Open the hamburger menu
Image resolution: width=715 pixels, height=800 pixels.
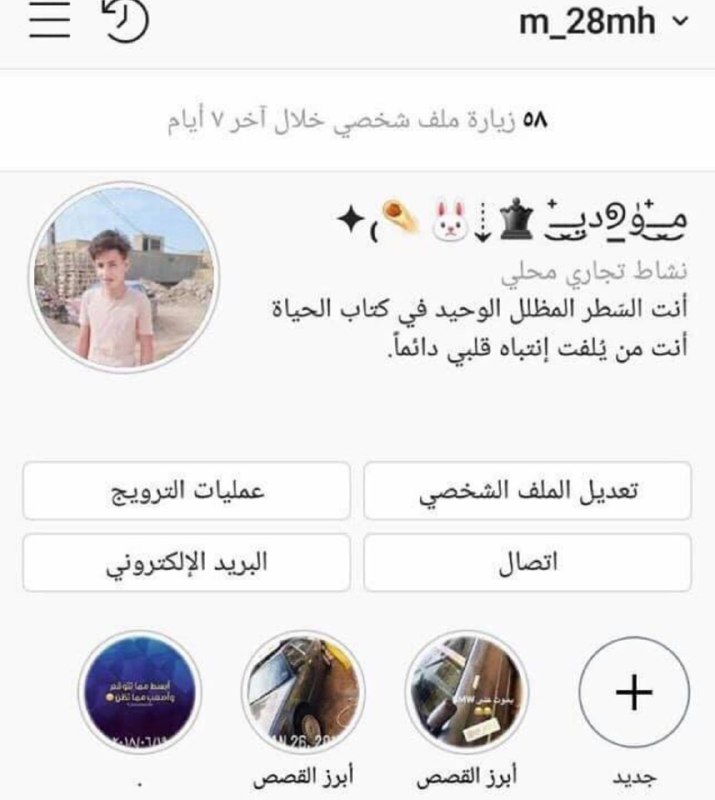[50, 22]
